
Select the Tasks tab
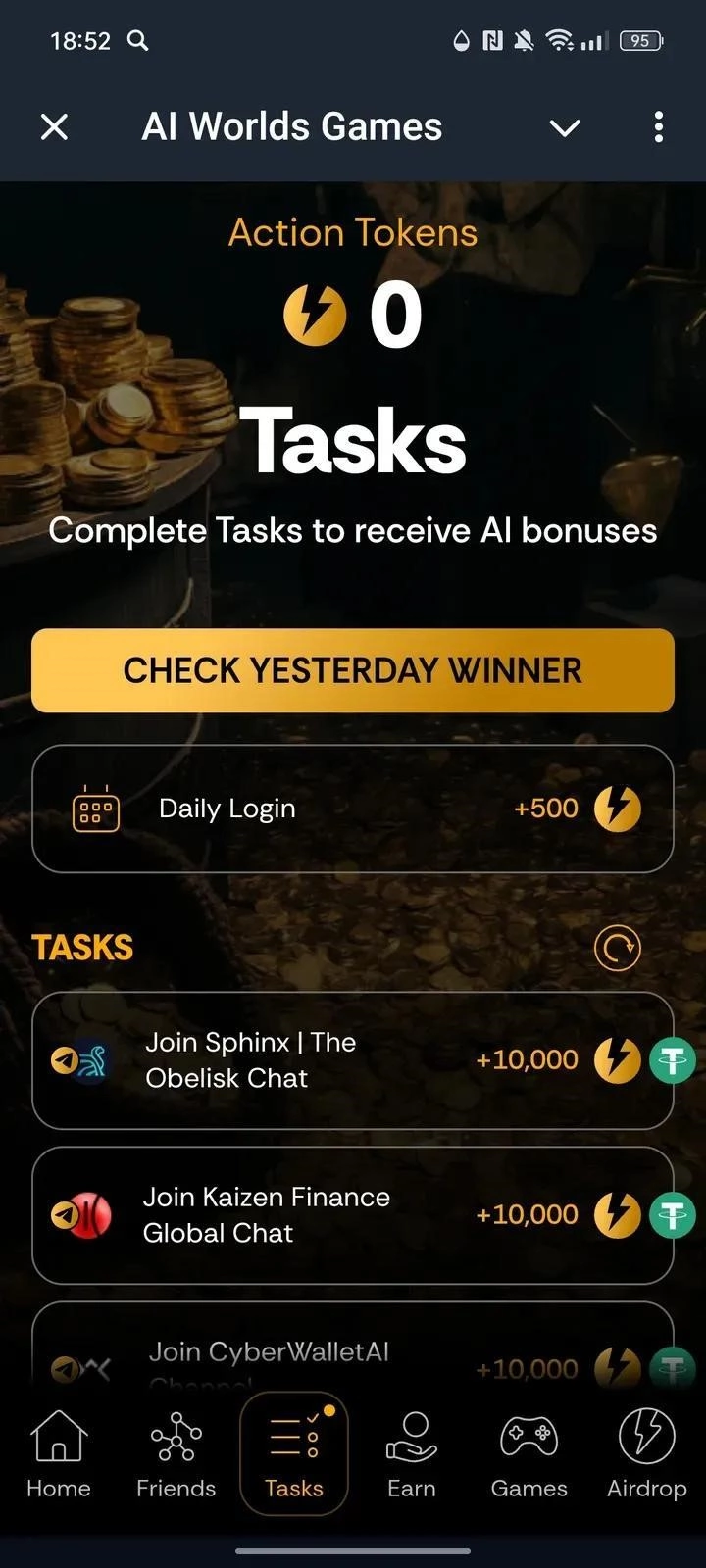(x=294, y=1455)
